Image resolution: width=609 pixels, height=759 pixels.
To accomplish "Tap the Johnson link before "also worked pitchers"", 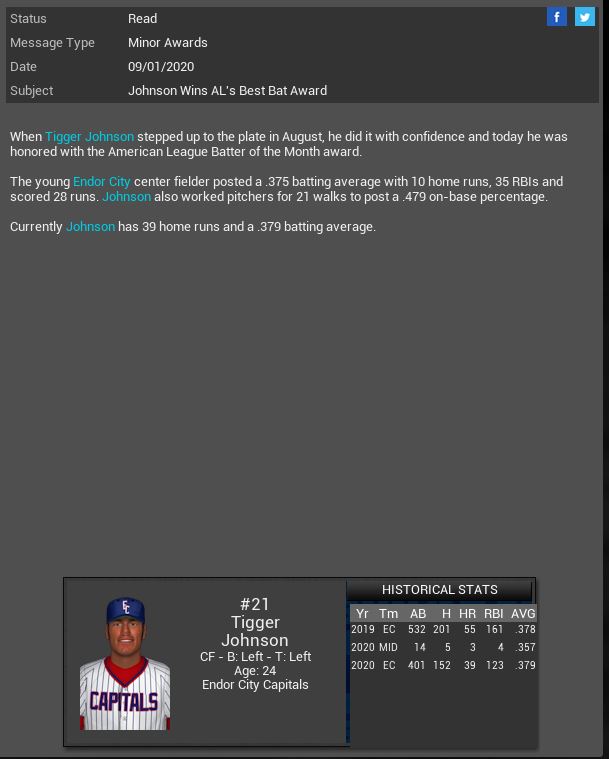I will coord(126,197).
